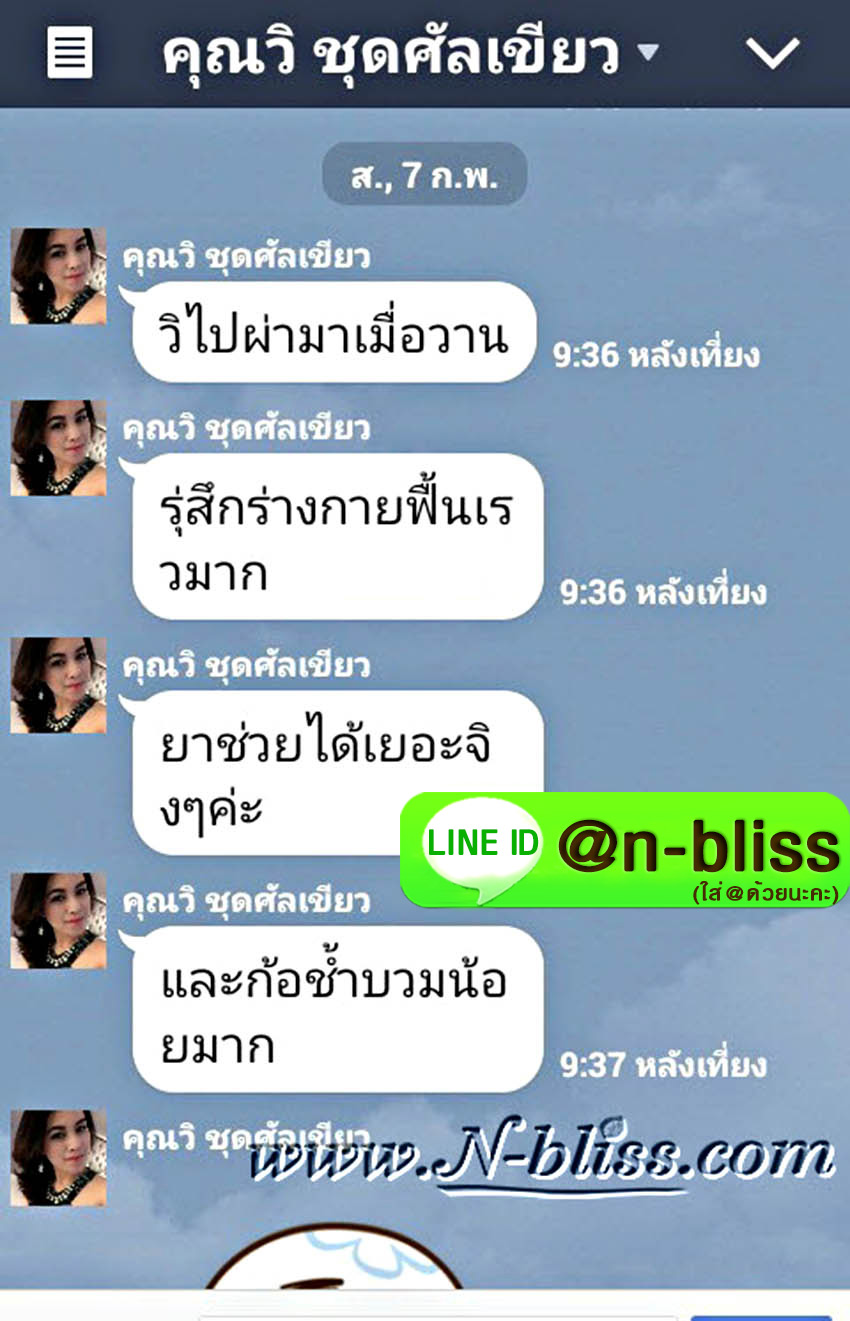Tap the avatar beside the medicine message
The image size is (850, 1321).
57,686
